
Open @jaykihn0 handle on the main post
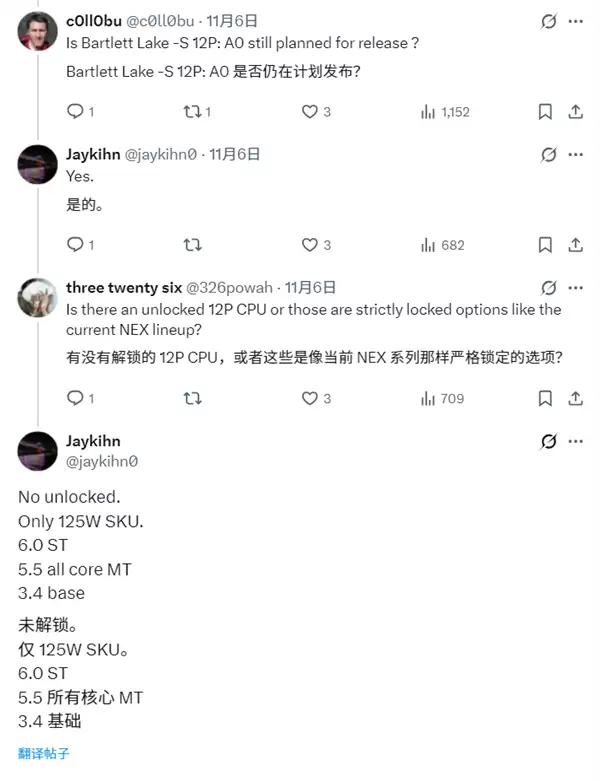click(x=102, y=461)
